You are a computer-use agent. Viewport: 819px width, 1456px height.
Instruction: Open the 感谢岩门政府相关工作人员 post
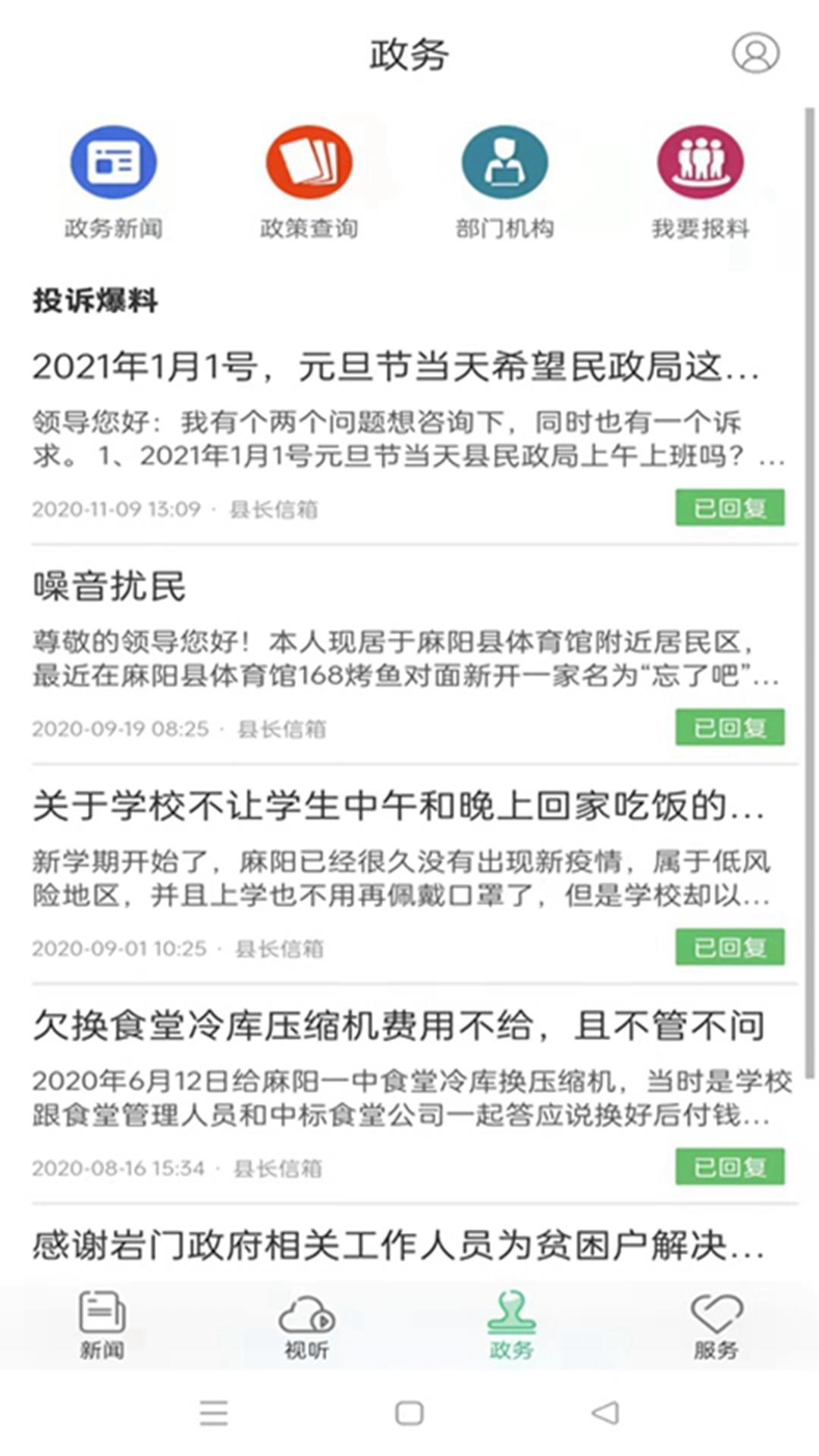click(398, 1245)
